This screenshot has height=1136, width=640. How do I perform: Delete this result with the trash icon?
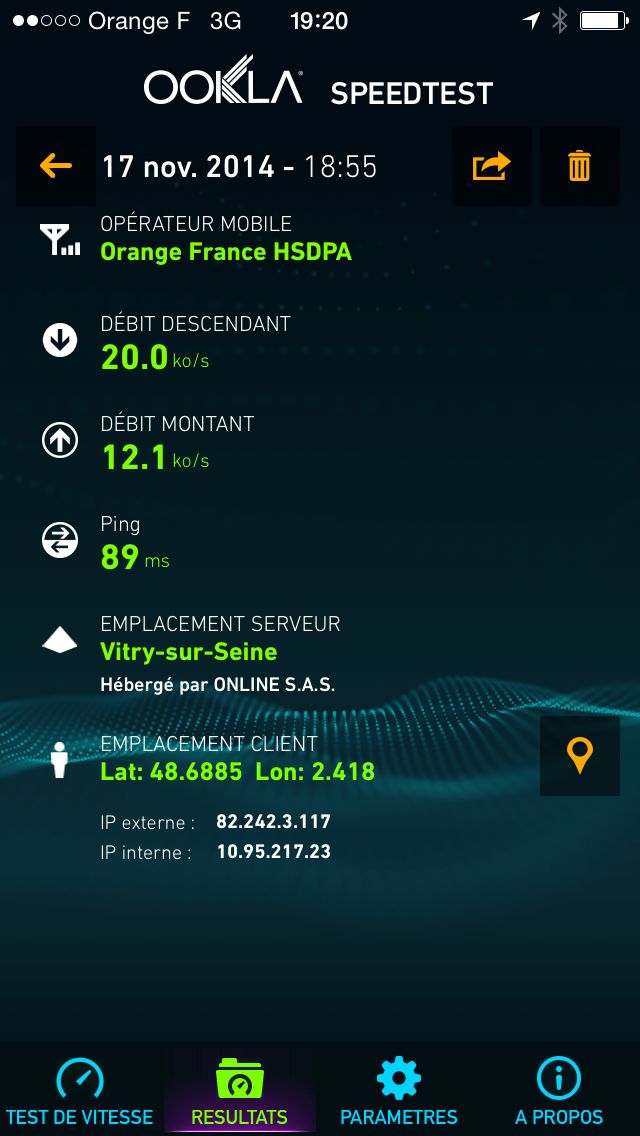point(580,166)
